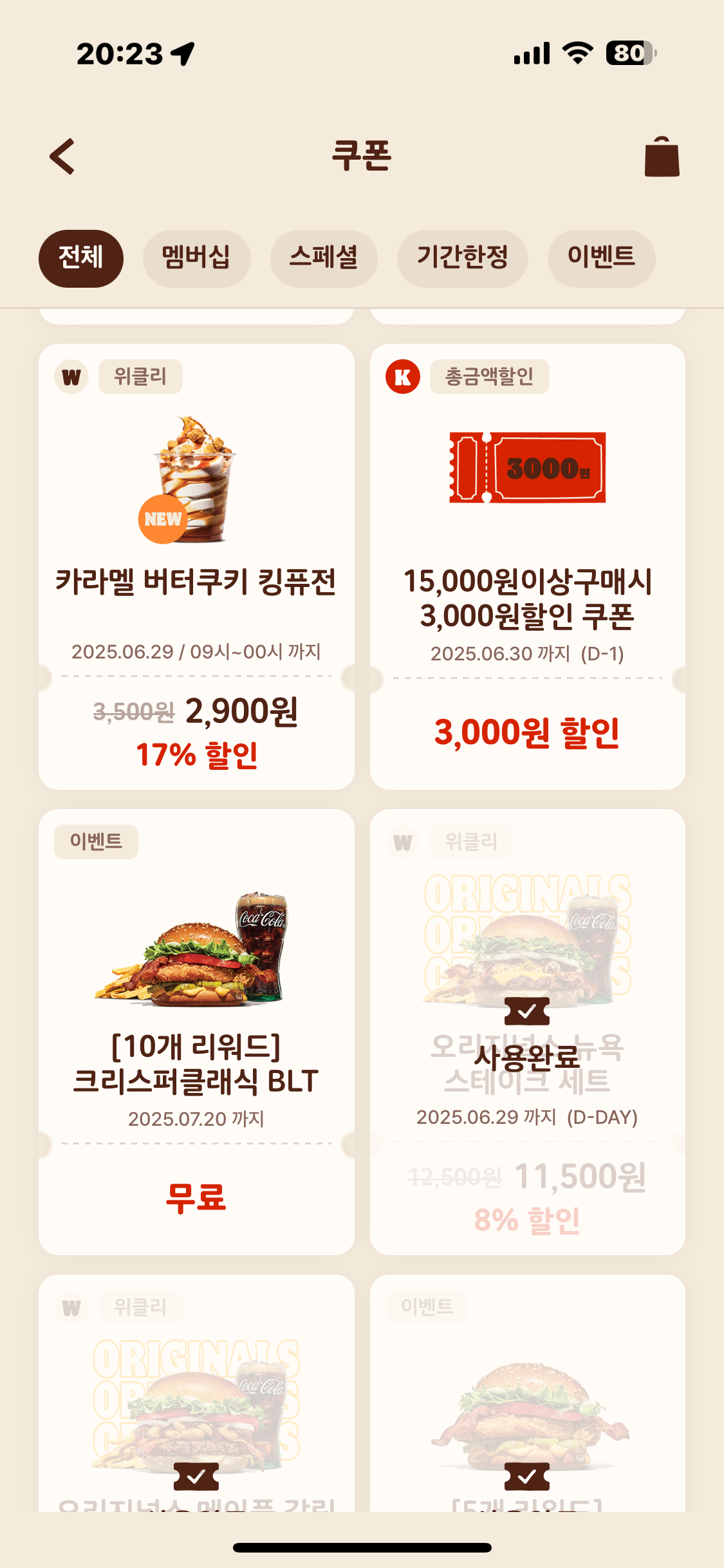Switch to the 멤버십 tab
This screenshot has height=1568, width=724.
pyautogui.click(x=196, y=258)
